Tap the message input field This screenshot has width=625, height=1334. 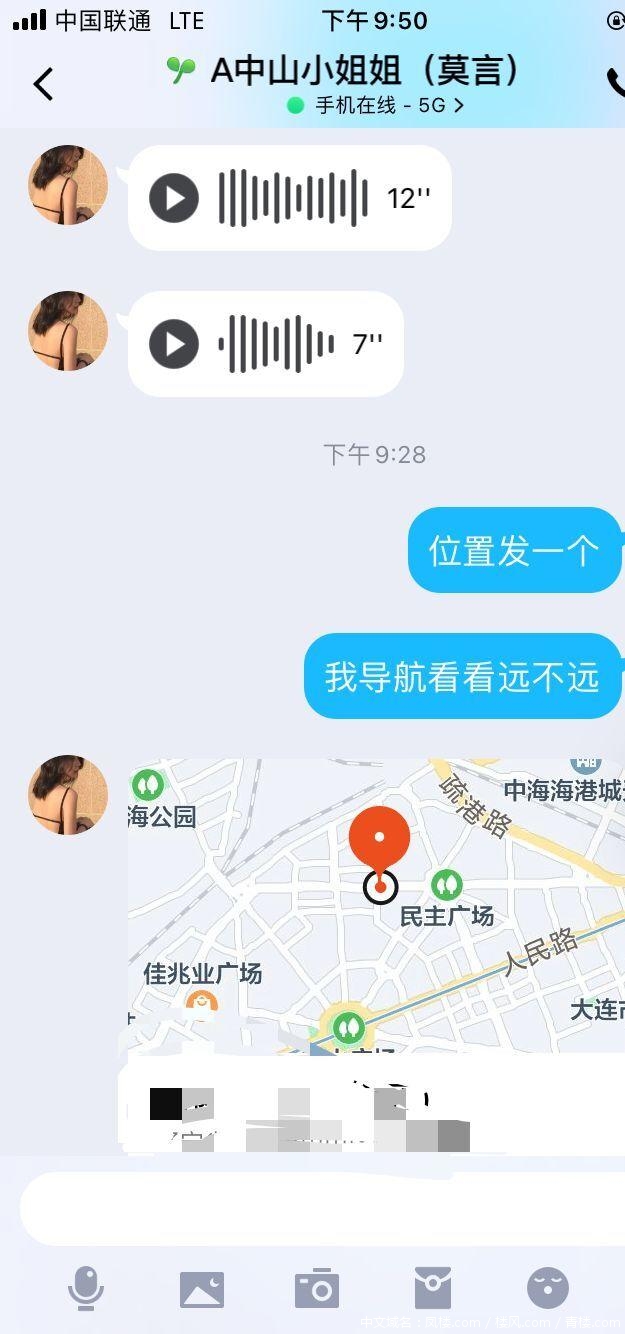(x=320, y=1208)
